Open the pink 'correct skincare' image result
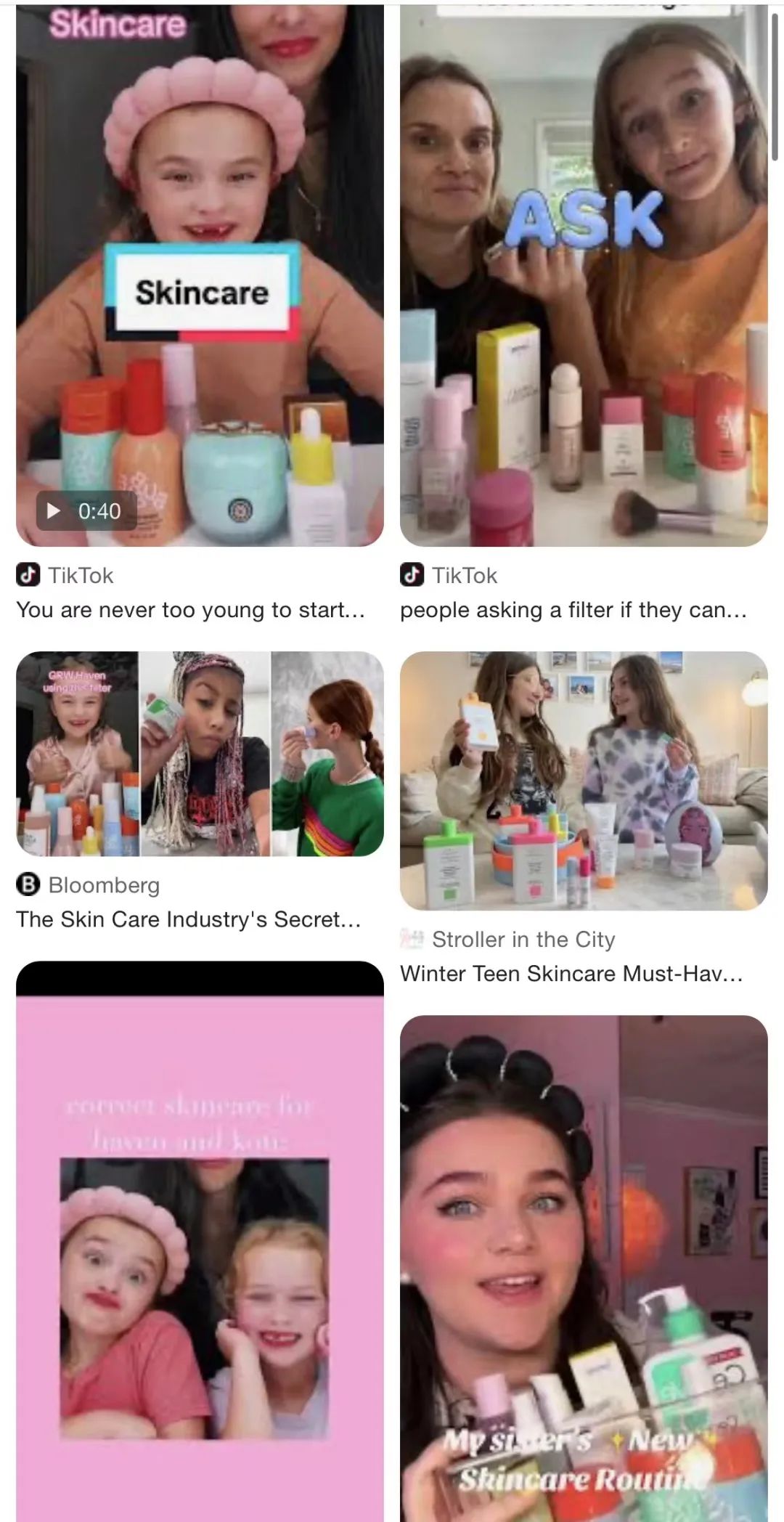Image resolution: width=784 pixels, height=1522 pixels. [x=200, y=1242]
